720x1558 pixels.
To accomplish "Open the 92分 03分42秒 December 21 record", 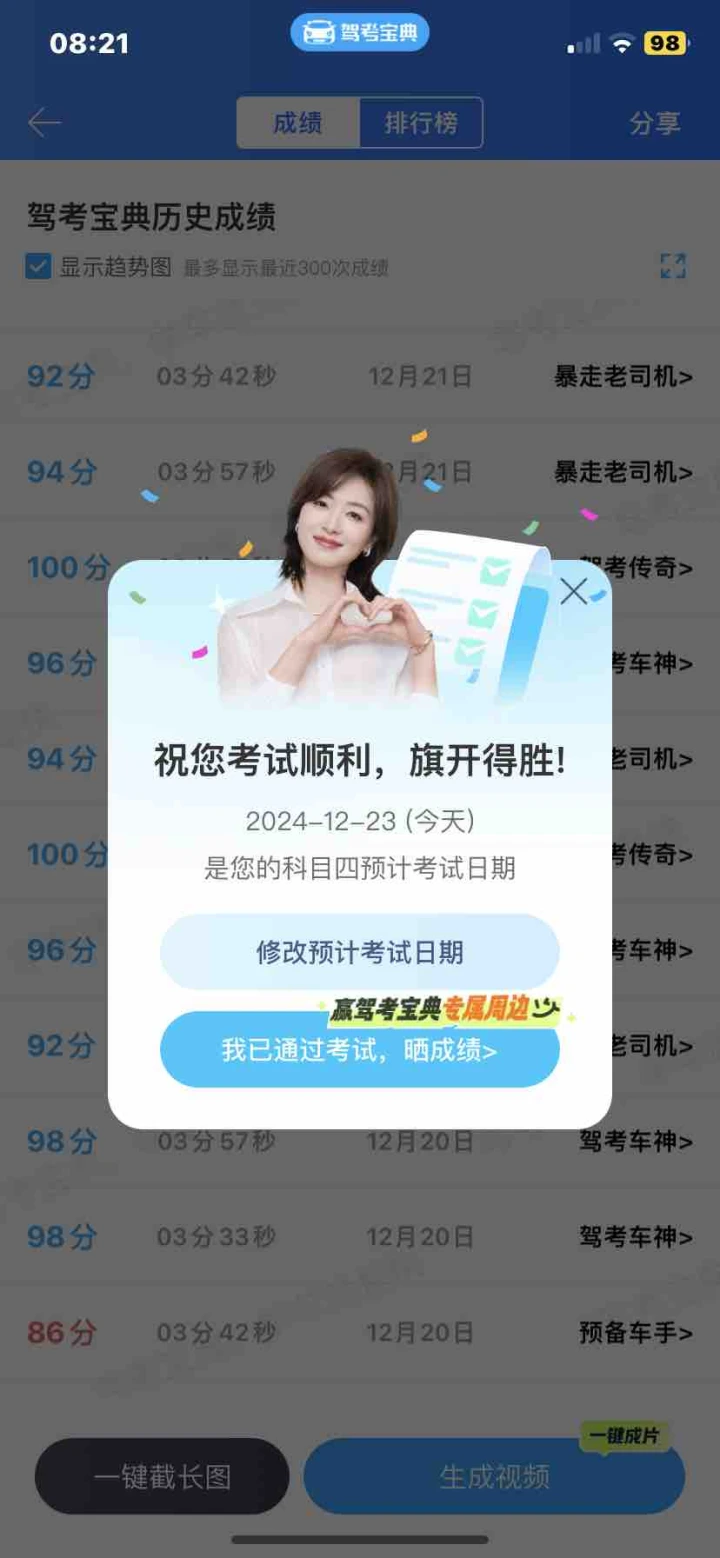I will point(360,377).
